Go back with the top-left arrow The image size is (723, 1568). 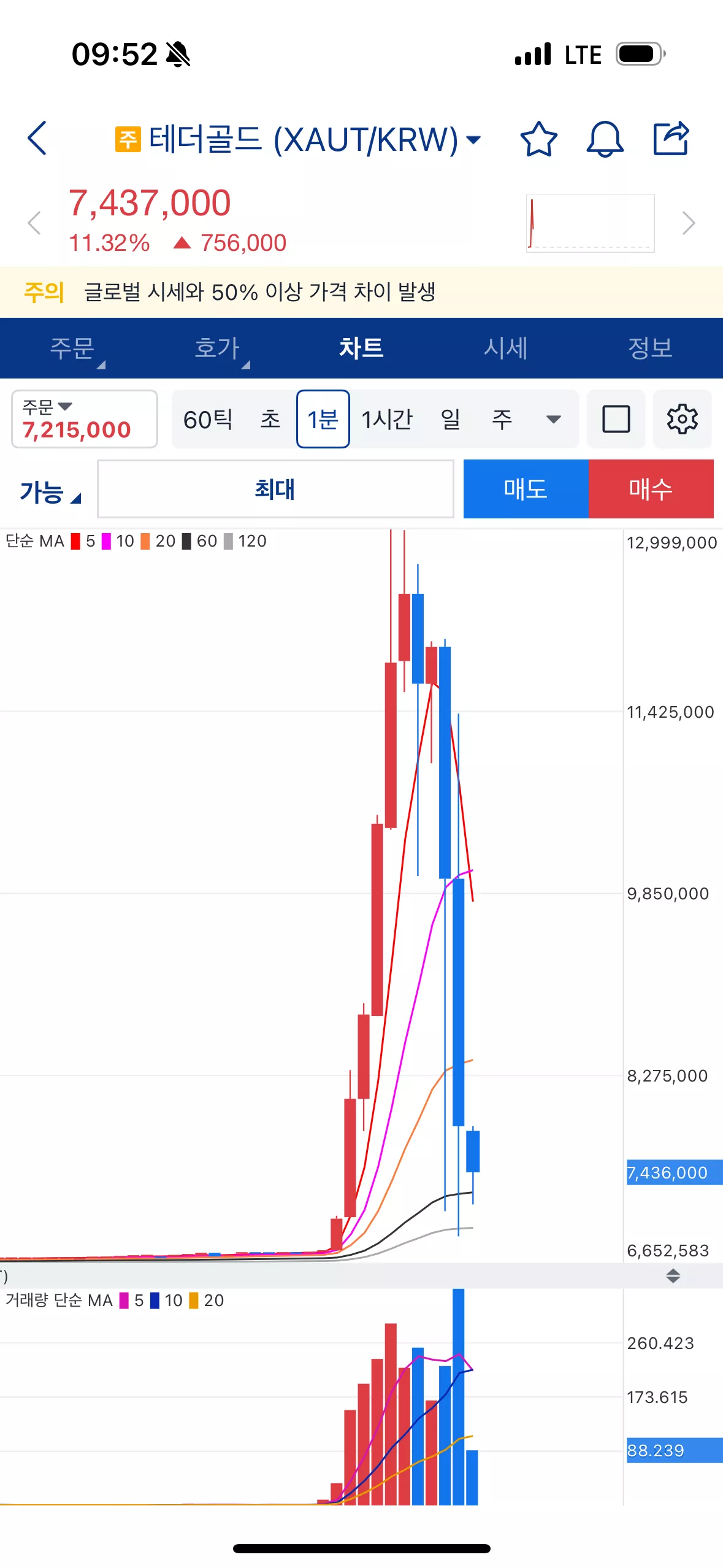click(37, 138)
